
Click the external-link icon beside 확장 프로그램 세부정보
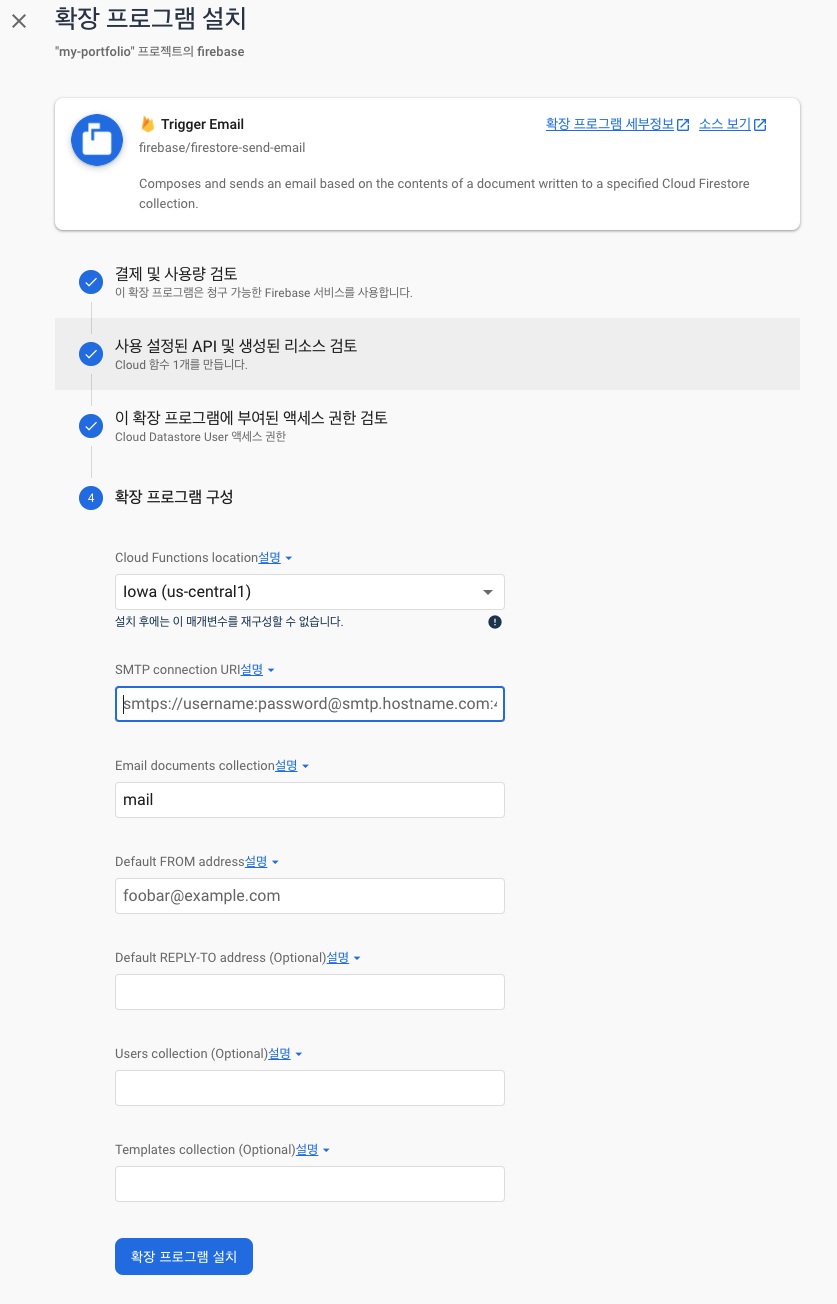point(684,124)
